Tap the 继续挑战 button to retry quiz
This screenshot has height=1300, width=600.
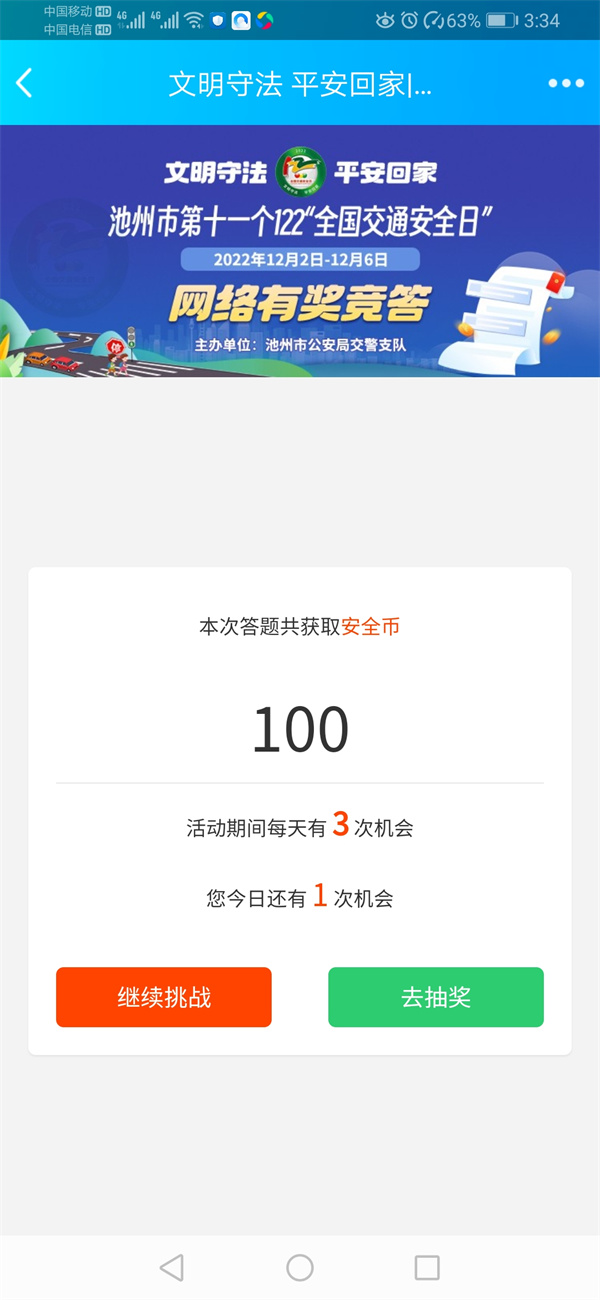[x=164, y=997]
